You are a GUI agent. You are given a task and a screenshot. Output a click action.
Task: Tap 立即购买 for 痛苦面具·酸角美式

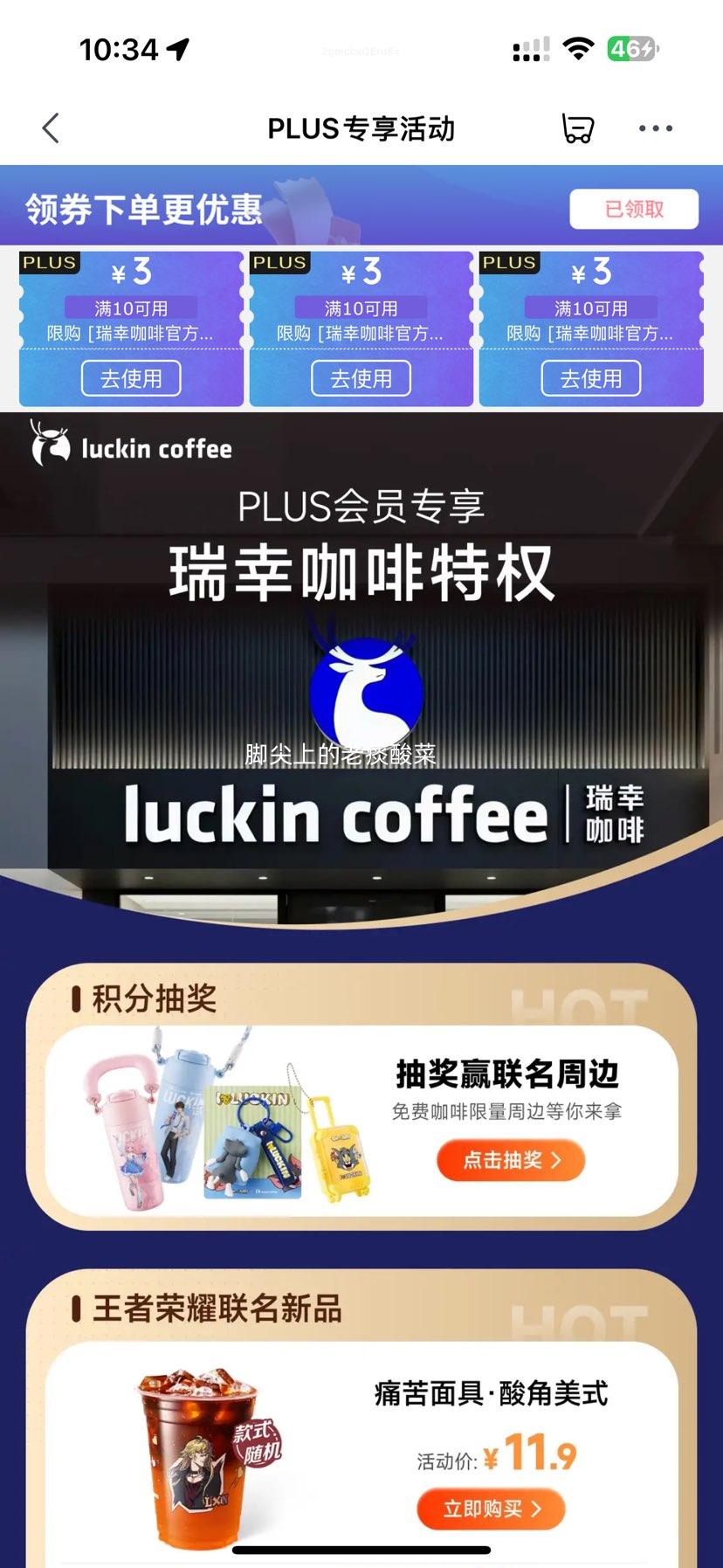(491, 1509)
